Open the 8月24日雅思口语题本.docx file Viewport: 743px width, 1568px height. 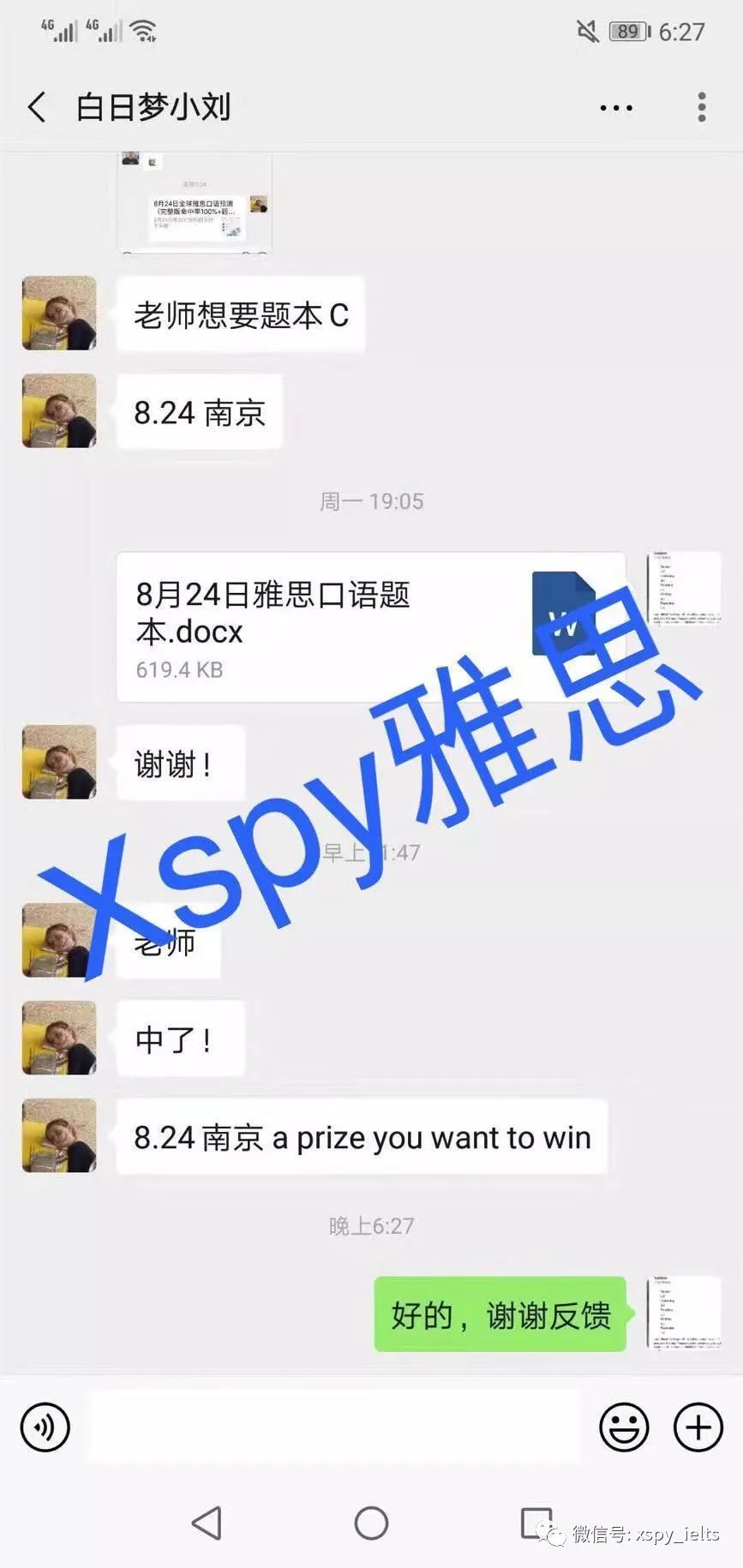[370, 627]
